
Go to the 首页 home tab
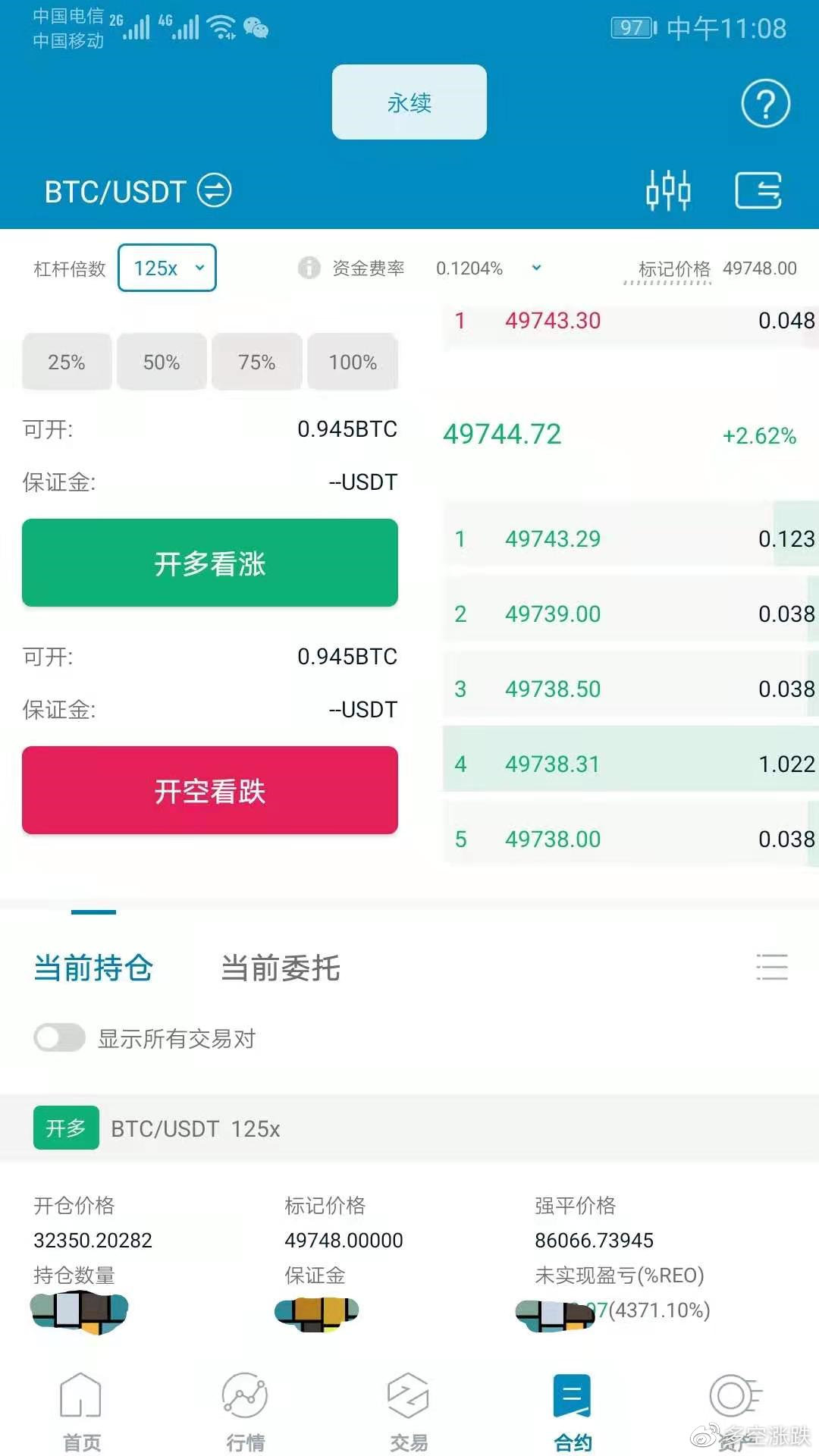pos(81,1412)
